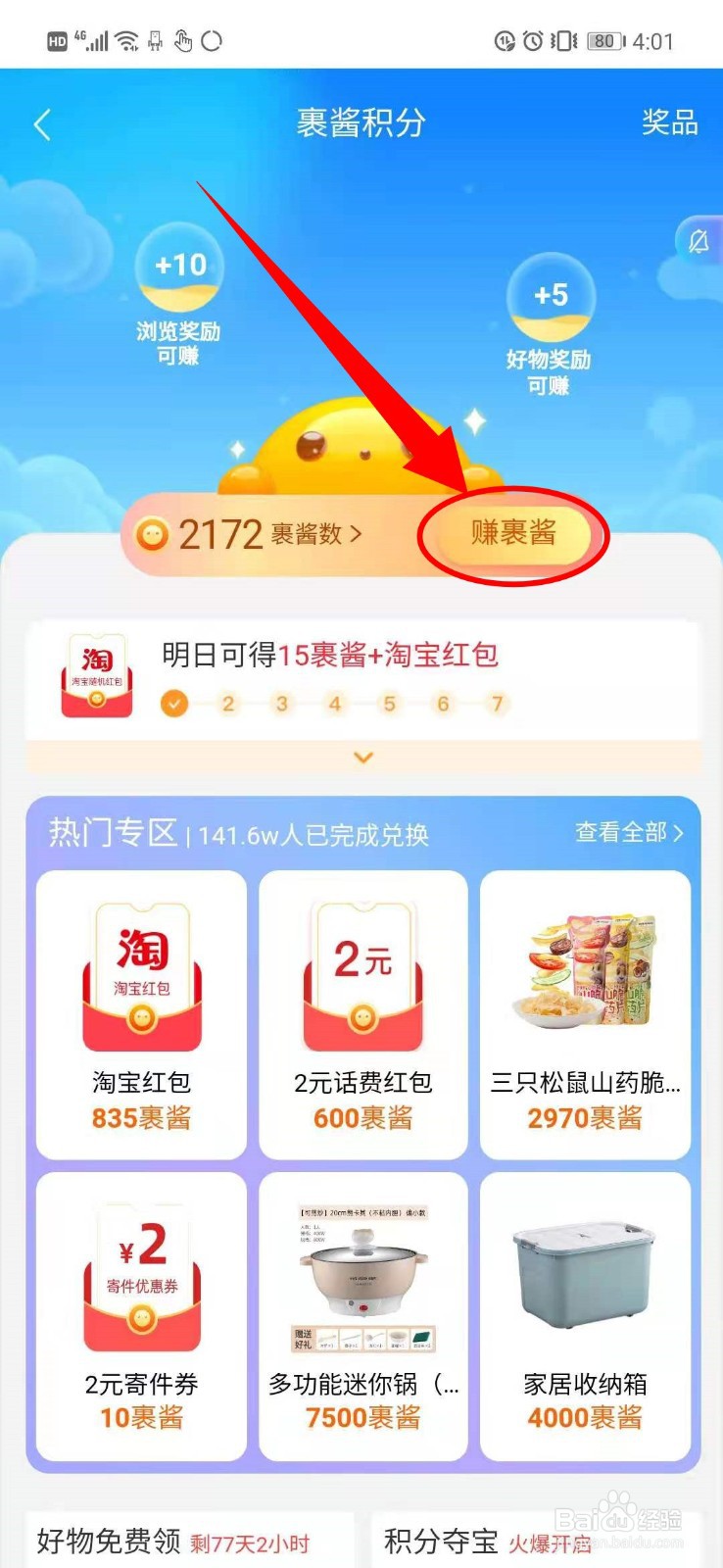Image resolution: width=723 pixels, height=1568 pixels.
Task: Tap day 5 on the check-in progress track
Action: (389, 704)
